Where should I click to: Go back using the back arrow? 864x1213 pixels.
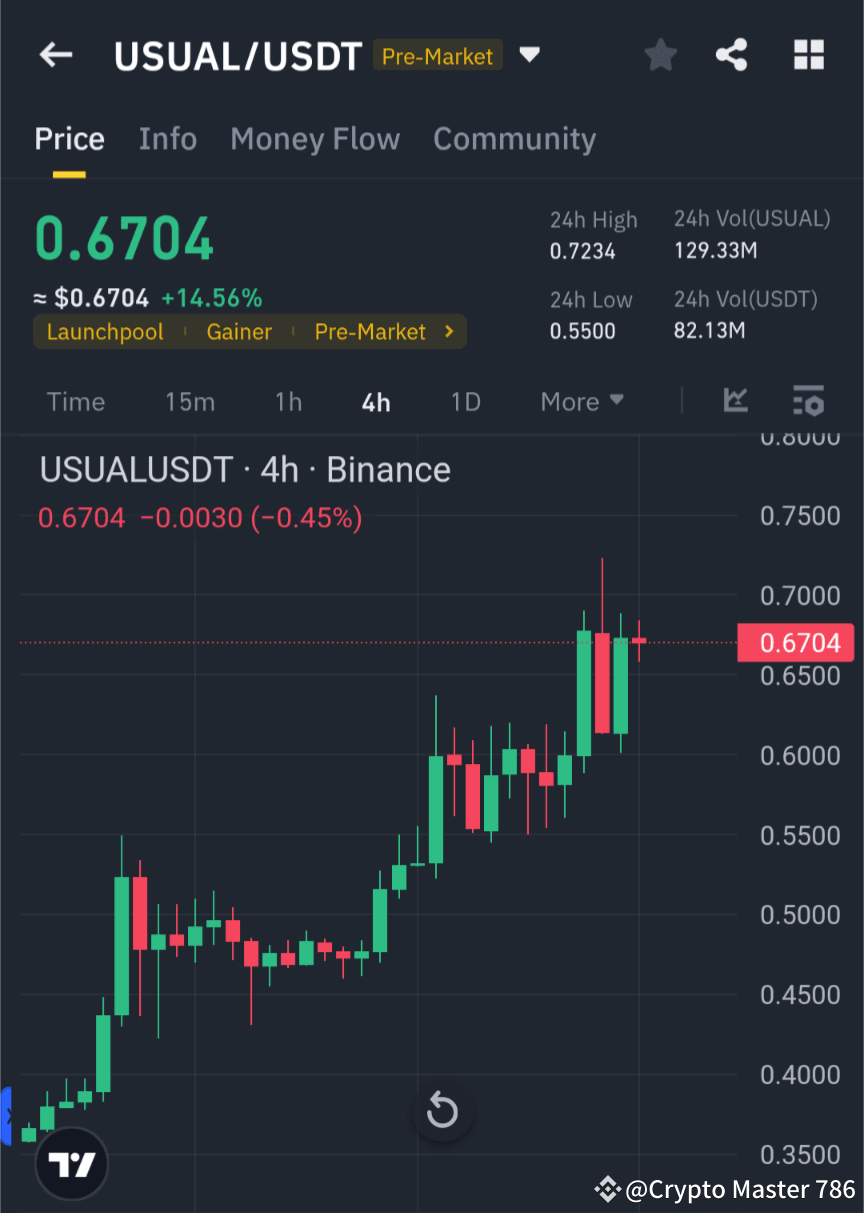55,55
